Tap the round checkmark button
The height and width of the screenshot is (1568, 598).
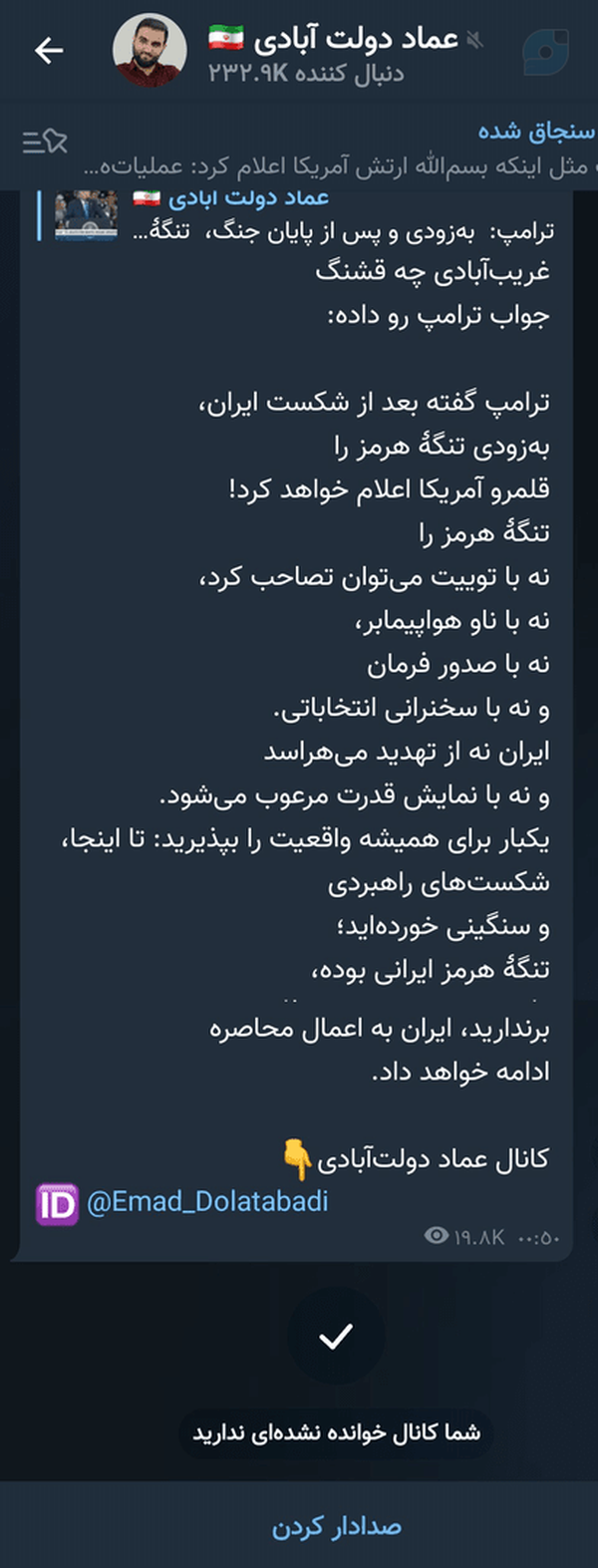[x=336, y=1336]
